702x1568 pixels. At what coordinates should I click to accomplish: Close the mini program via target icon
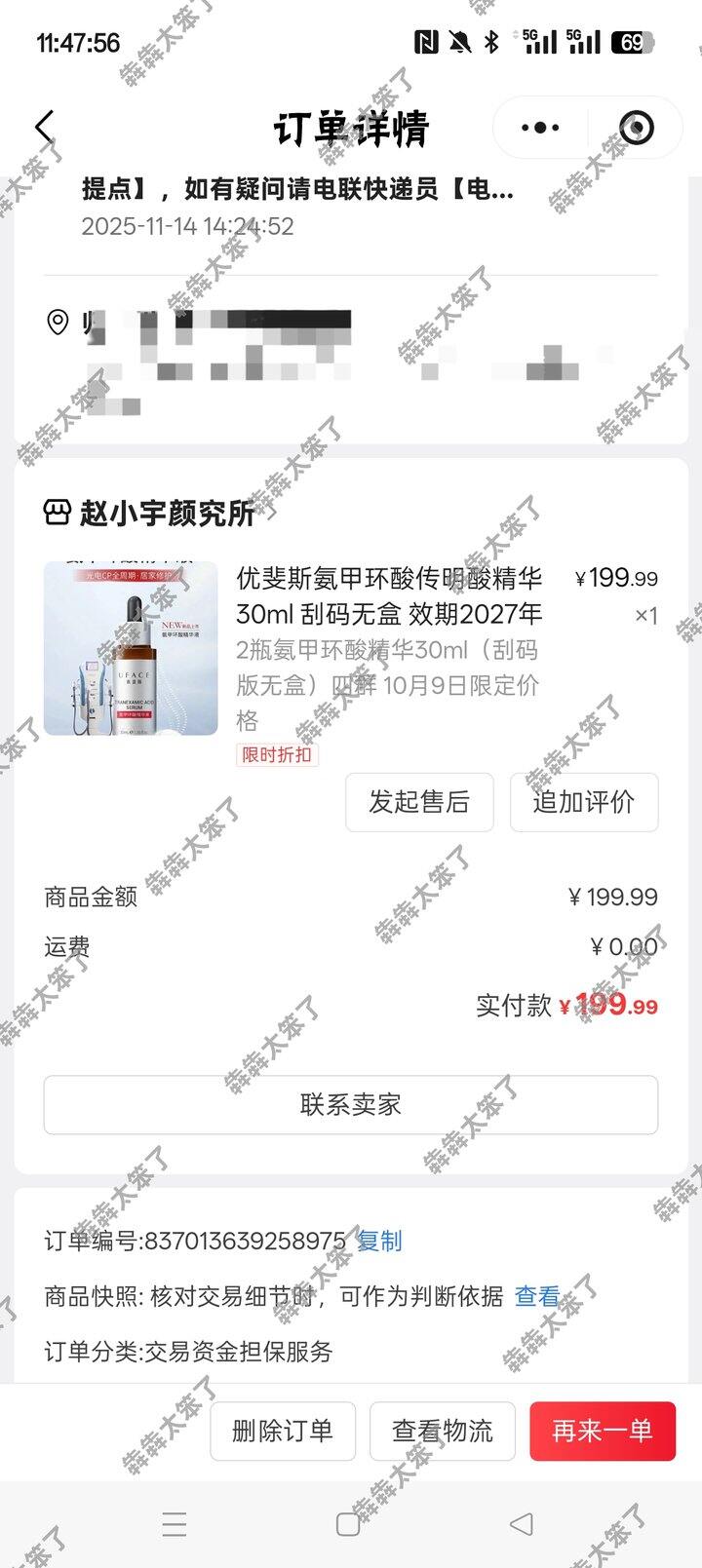pyautogui.click(x=637, y=128)
